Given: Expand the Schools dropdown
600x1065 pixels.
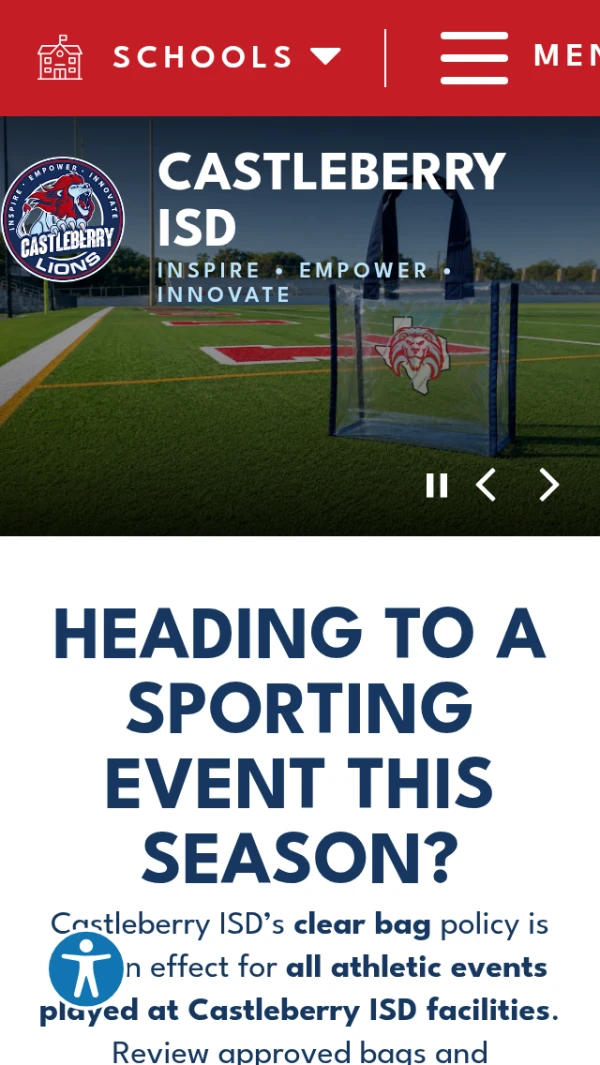Looking at the screenshot, I should pos(189,57).
